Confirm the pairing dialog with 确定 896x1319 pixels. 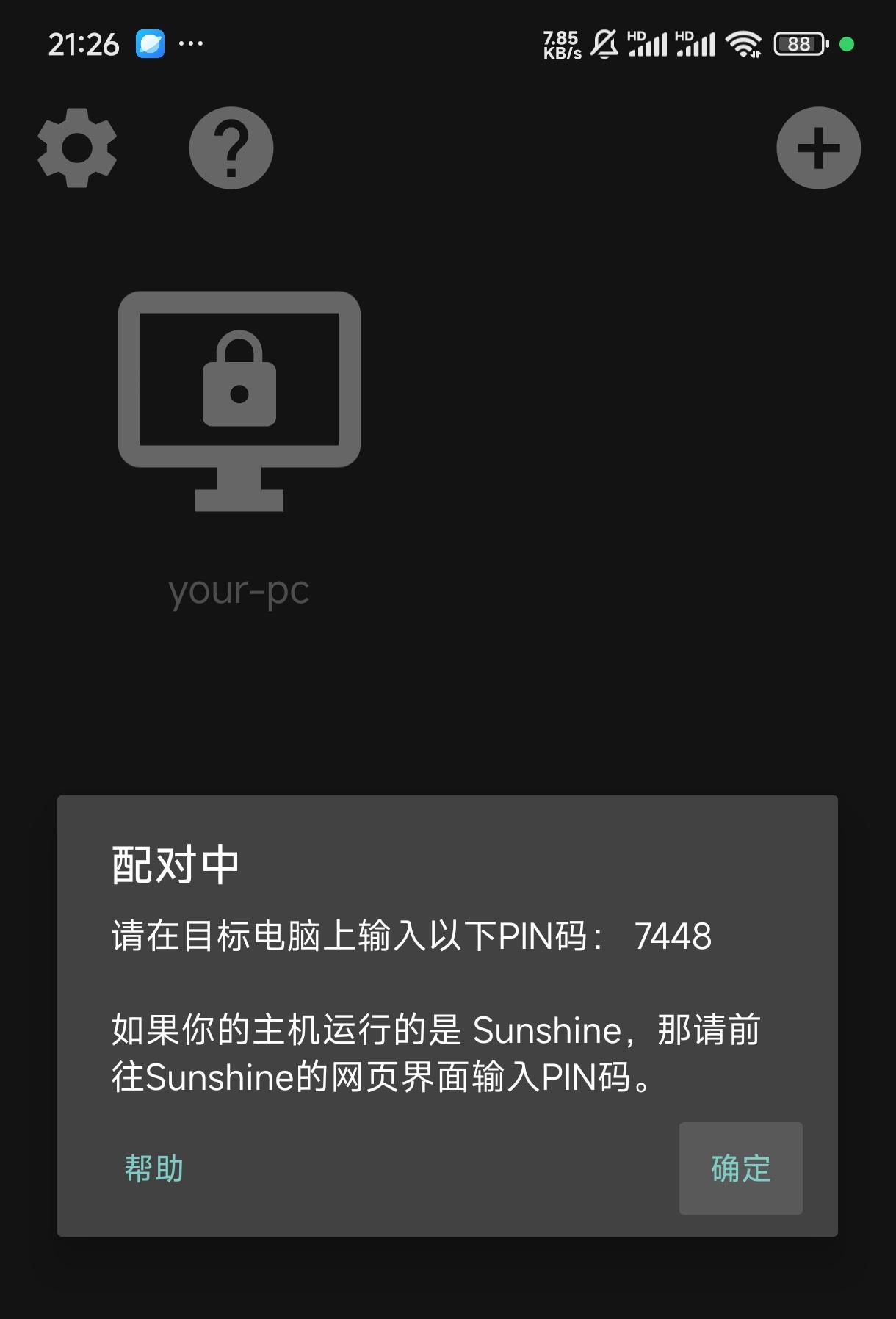(x=740, y=1168)
